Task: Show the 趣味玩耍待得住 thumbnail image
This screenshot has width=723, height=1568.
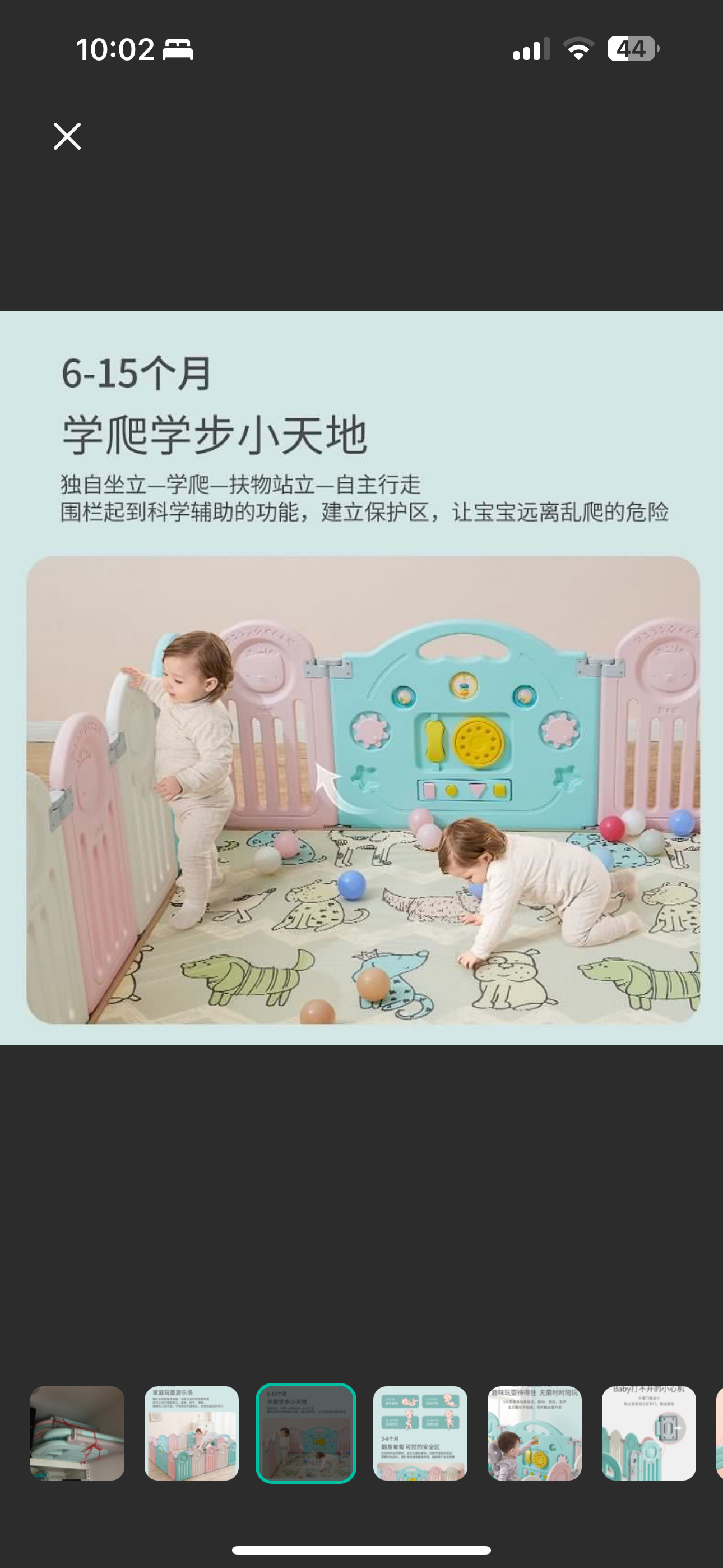Action: [534, 1433]
